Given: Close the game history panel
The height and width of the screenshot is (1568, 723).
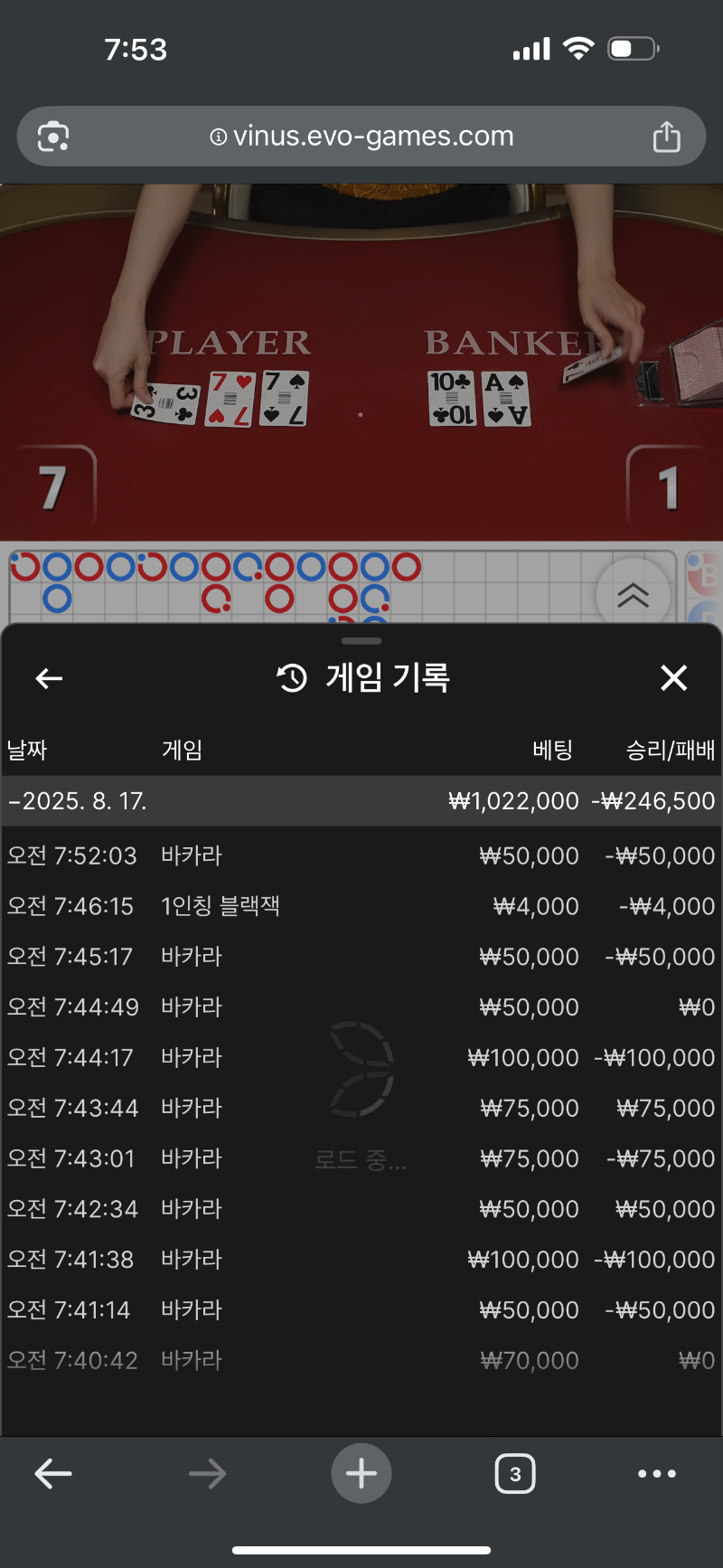Looking at the screenshot, I should pos(673,677).
